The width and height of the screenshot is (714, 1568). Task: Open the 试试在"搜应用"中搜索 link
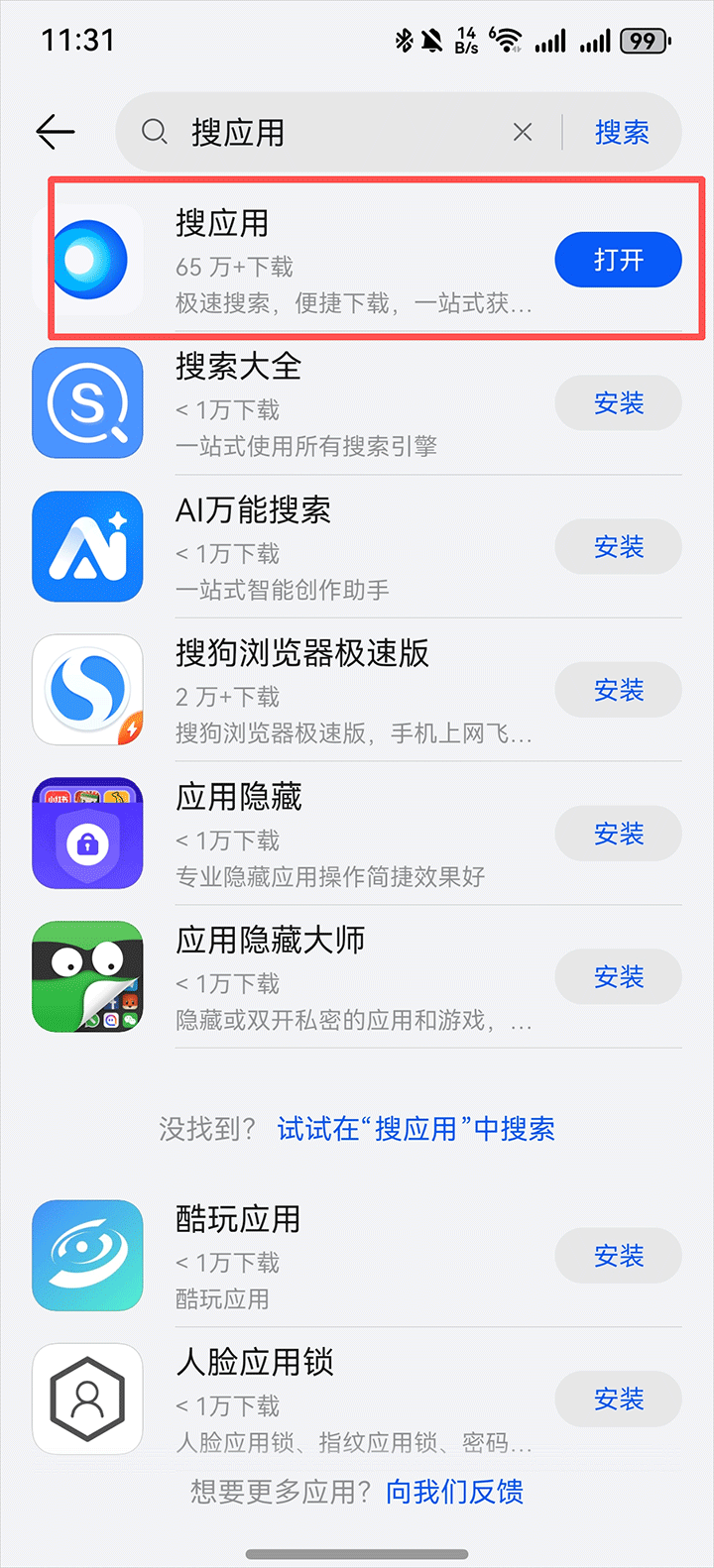(x=416, y=1128)
